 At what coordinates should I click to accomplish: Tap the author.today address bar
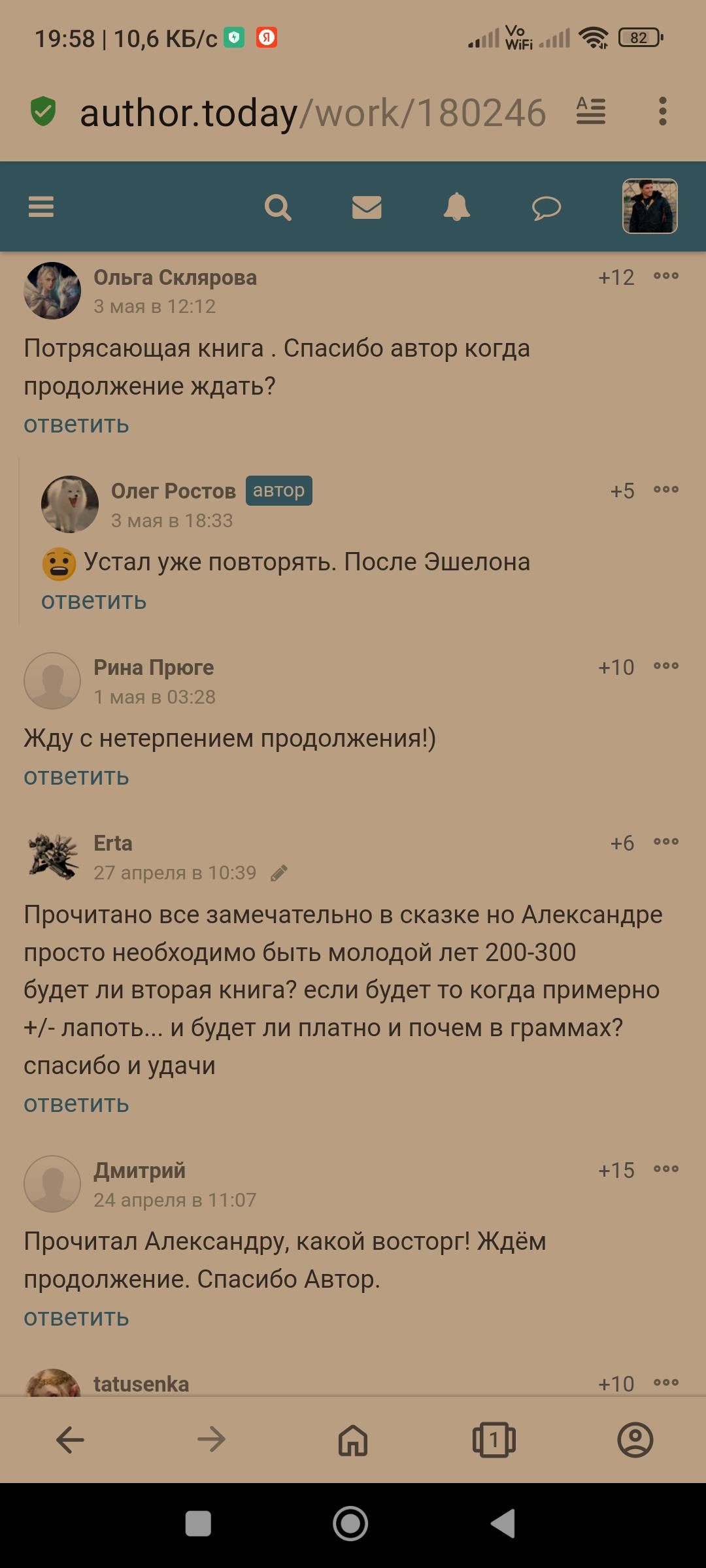312,113
